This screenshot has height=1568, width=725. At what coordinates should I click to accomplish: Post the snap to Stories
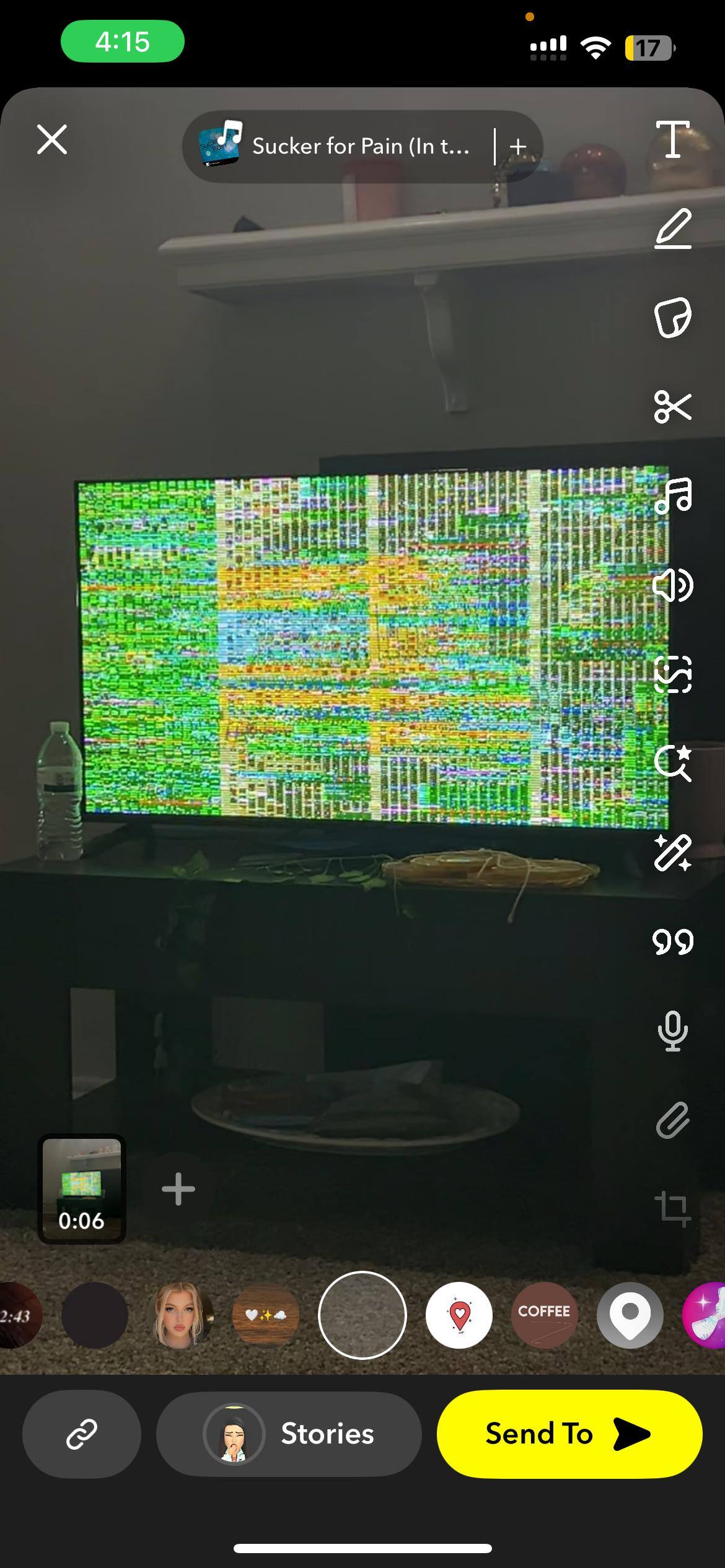pos(289,1434)
